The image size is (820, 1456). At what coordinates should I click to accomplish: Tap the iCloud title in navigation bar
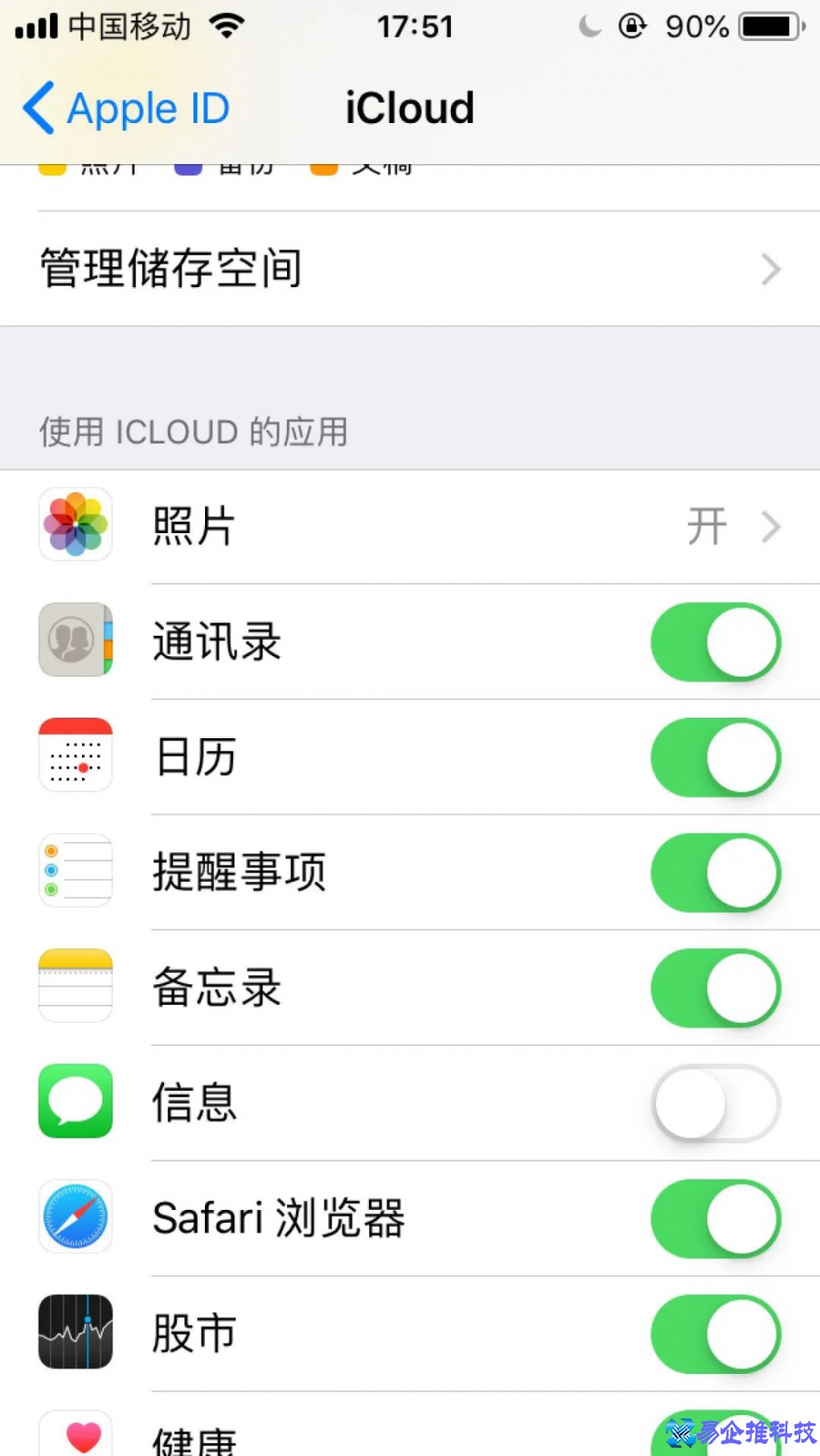click(410, 107)
